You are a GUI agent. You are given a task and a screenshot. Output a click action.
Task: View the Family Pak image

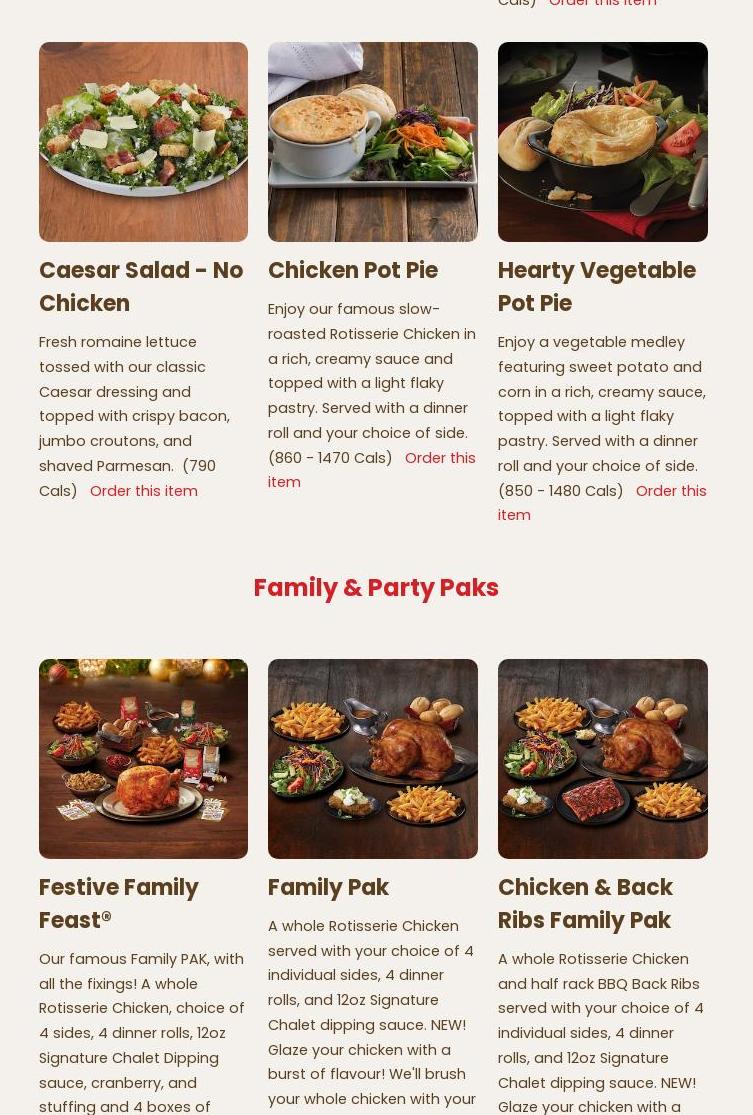click(x=372, y=758)
